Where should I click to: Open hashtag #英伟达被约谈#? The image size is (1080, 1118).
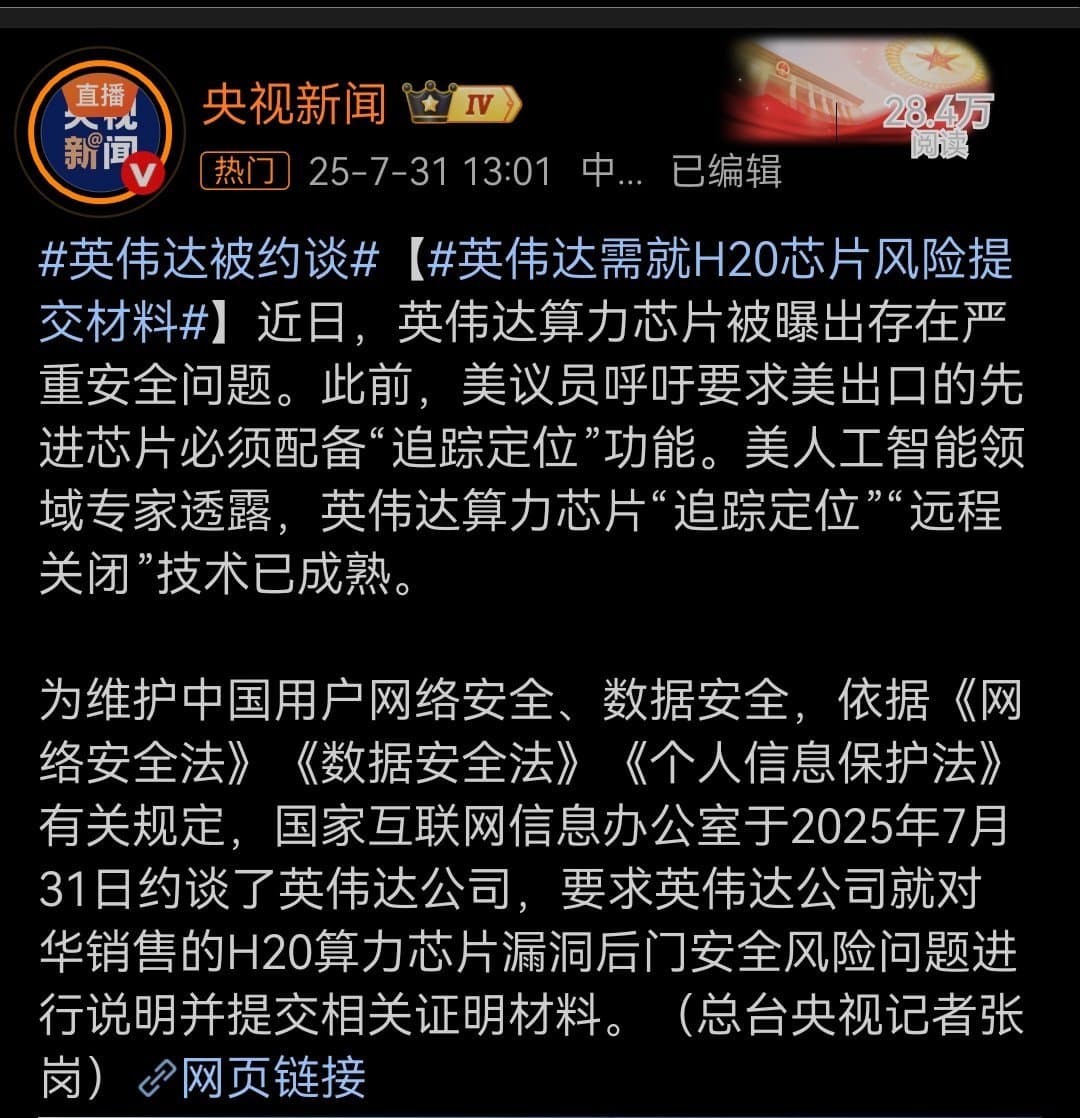pos(209,262)
